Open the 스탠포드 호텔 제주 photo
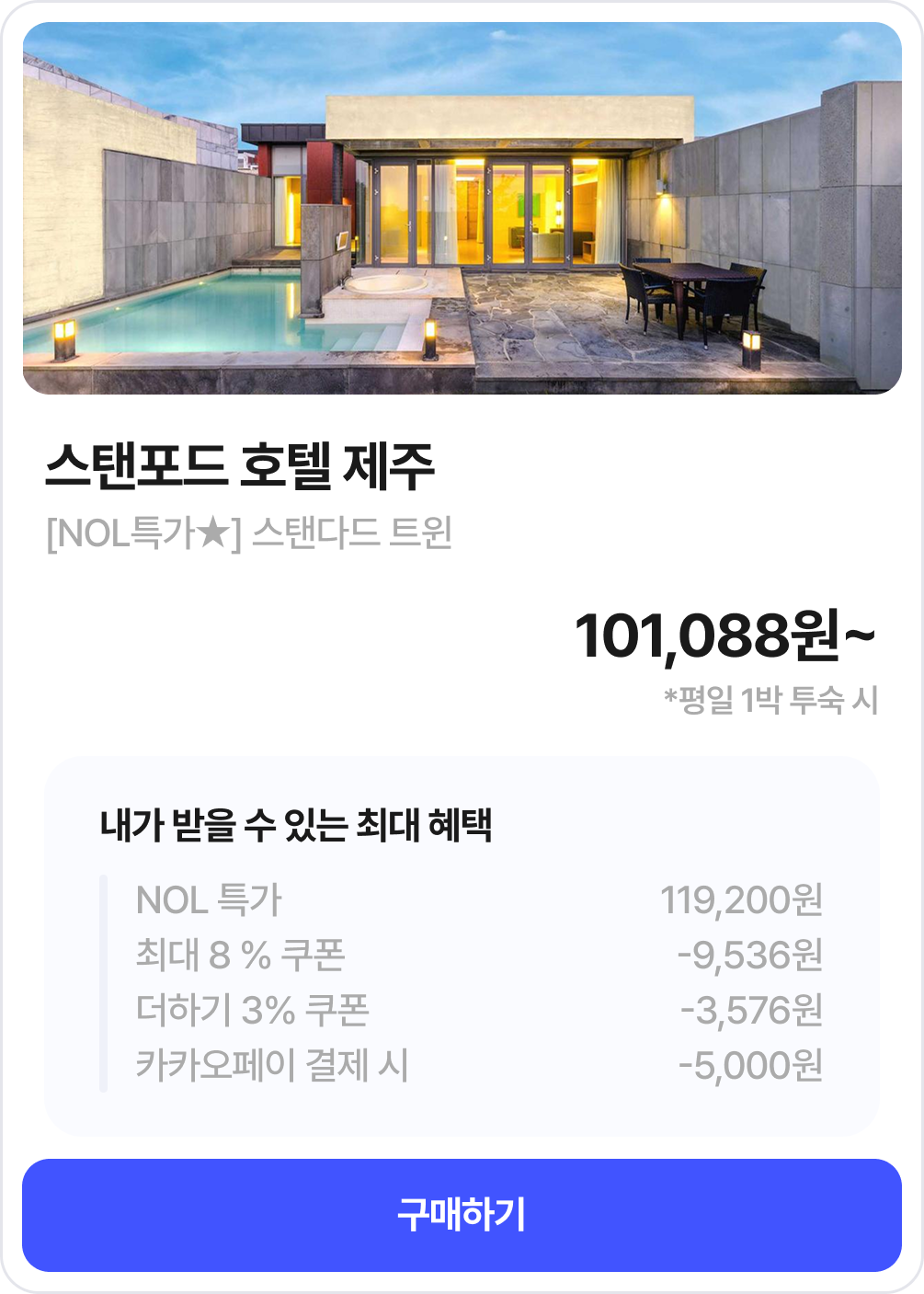 click(x=462, y=208)
